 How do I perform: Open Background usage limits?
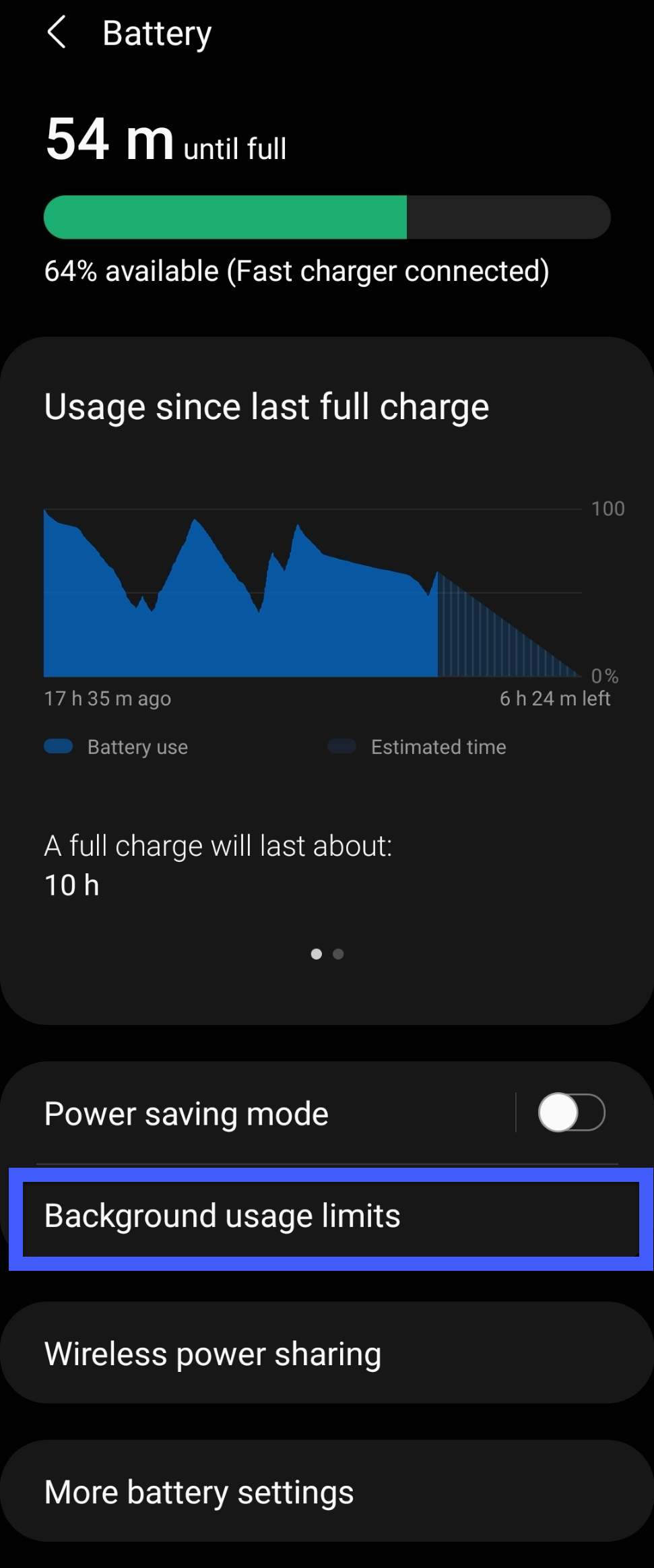(327, 1216)
